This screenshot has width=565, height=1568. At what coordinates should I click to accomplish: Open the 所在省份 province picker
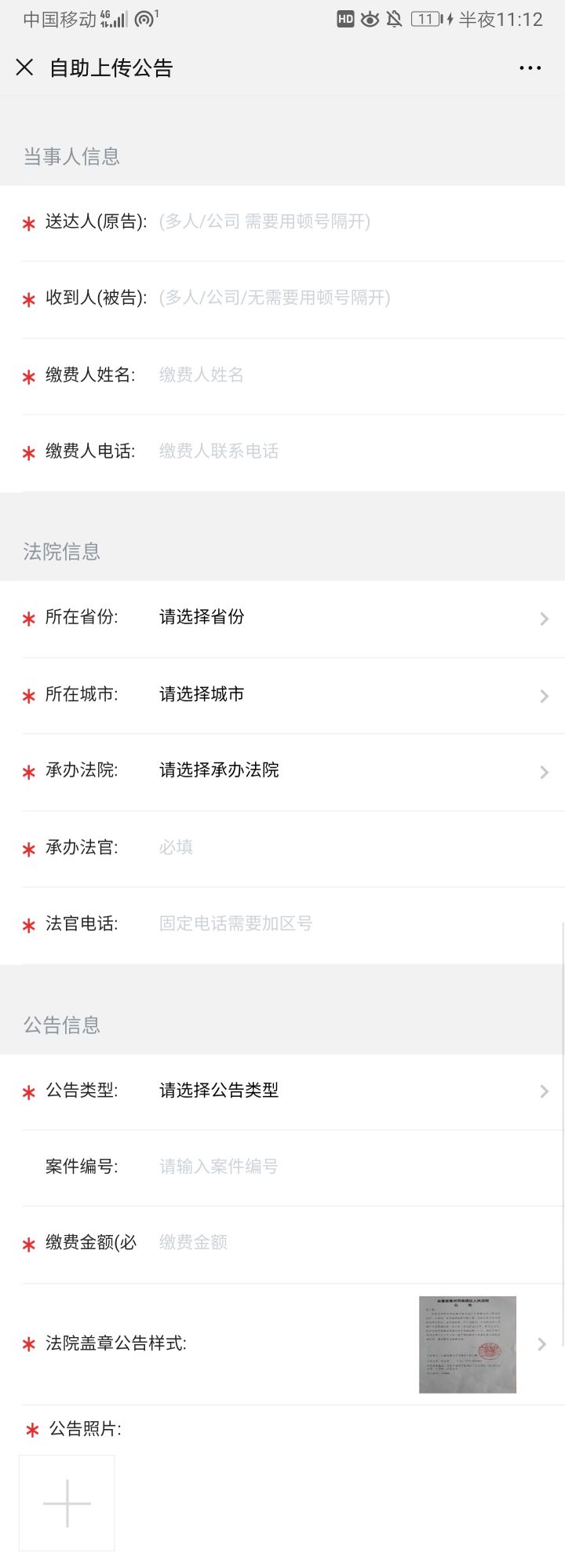point(353,618)
